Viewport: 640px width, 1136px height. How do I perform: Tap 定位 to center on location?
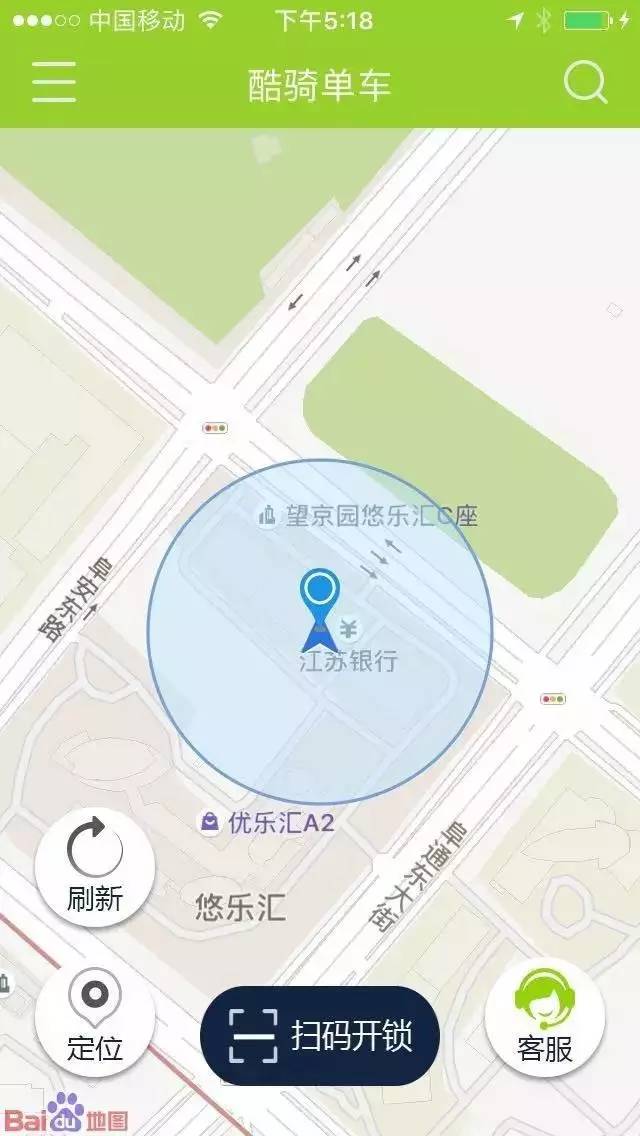point(95,1017)
